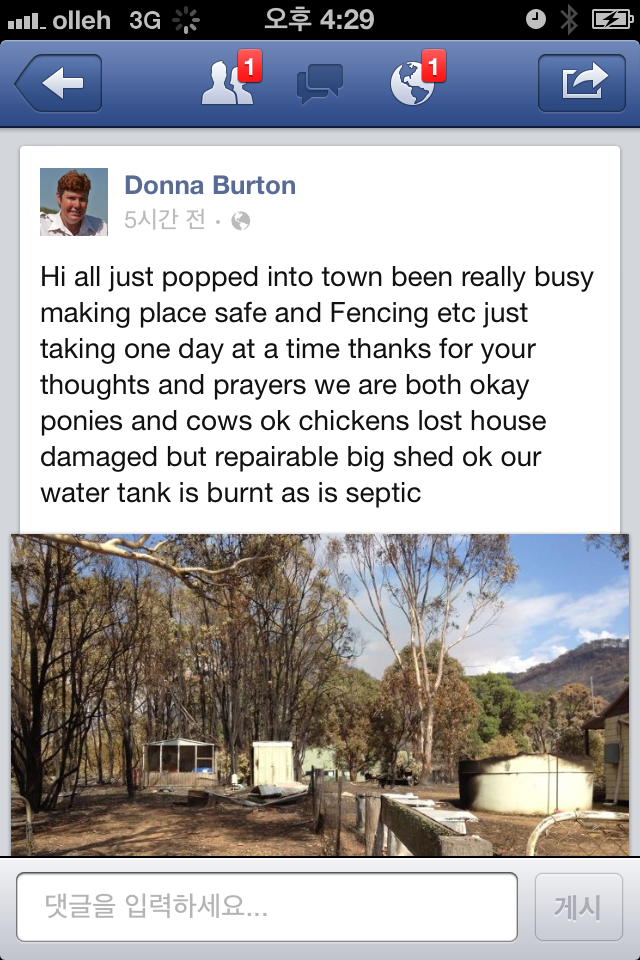Viewport: 640px width, 960px height.
Task: Share this post with the share button
Action: (x=582, y=84)
